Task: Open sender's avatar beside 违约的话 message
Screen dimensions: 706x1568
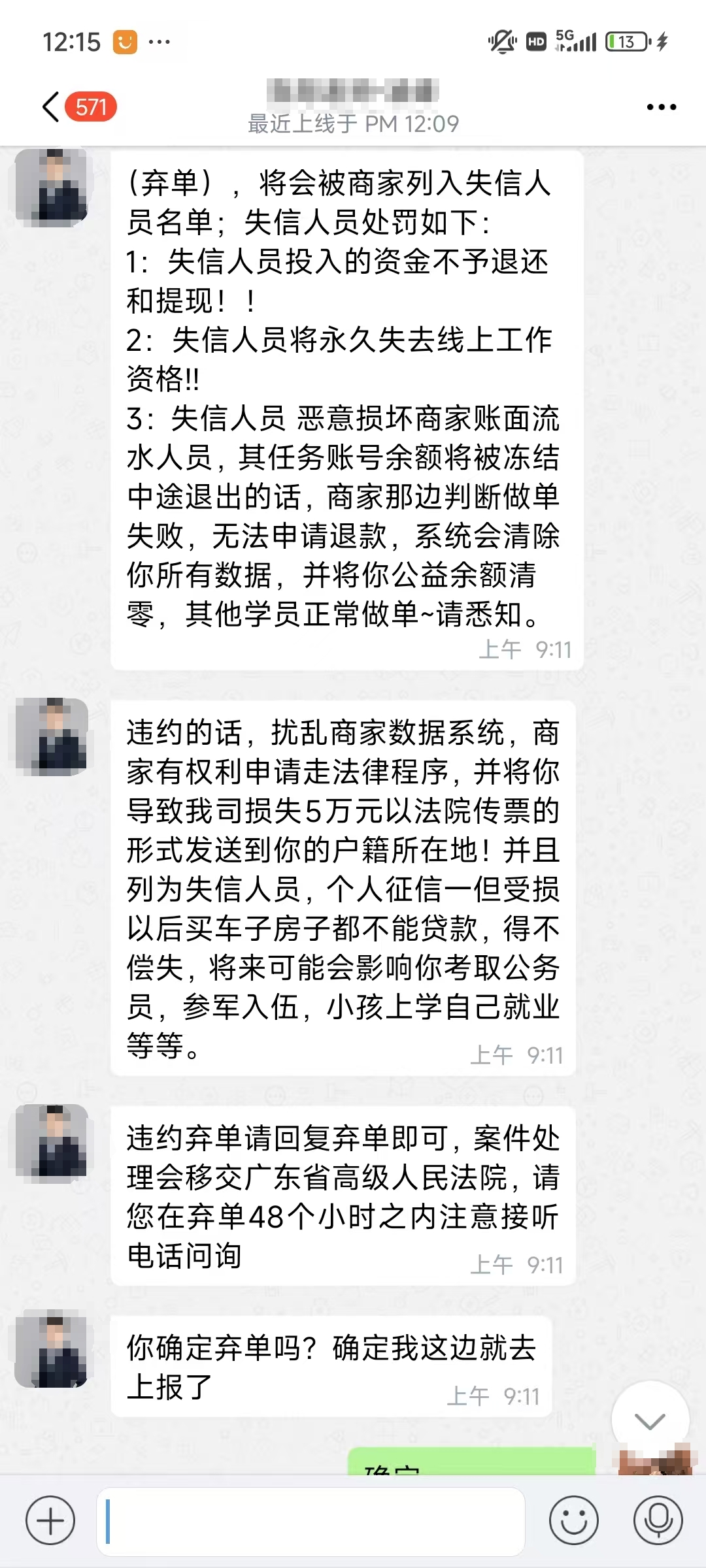Action: (x=52, y=737)
